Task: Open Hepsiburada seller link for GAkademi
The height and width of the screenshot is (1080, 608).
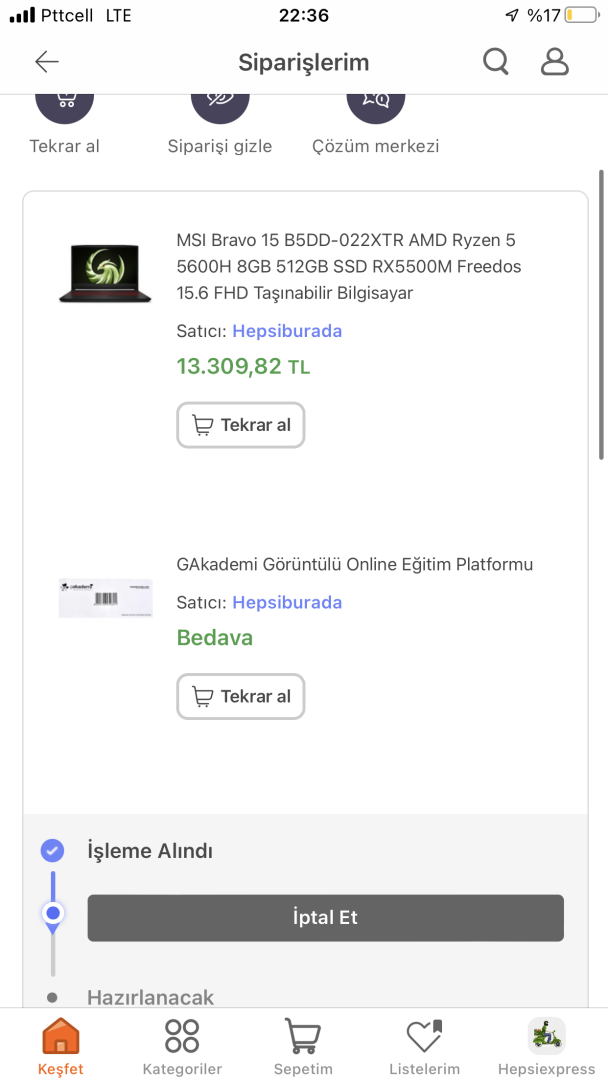Action: 287,602
